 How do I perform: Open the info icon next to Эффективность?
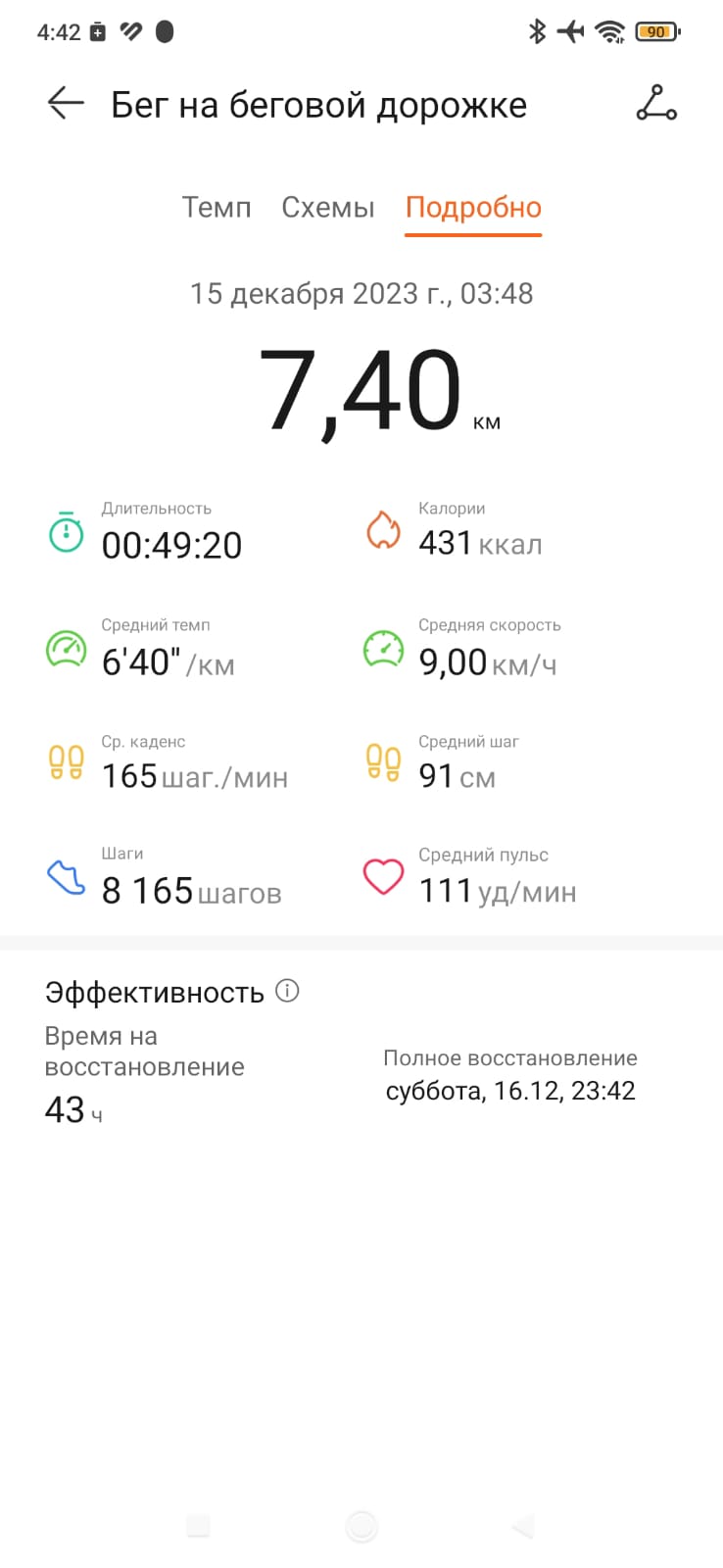287,991
